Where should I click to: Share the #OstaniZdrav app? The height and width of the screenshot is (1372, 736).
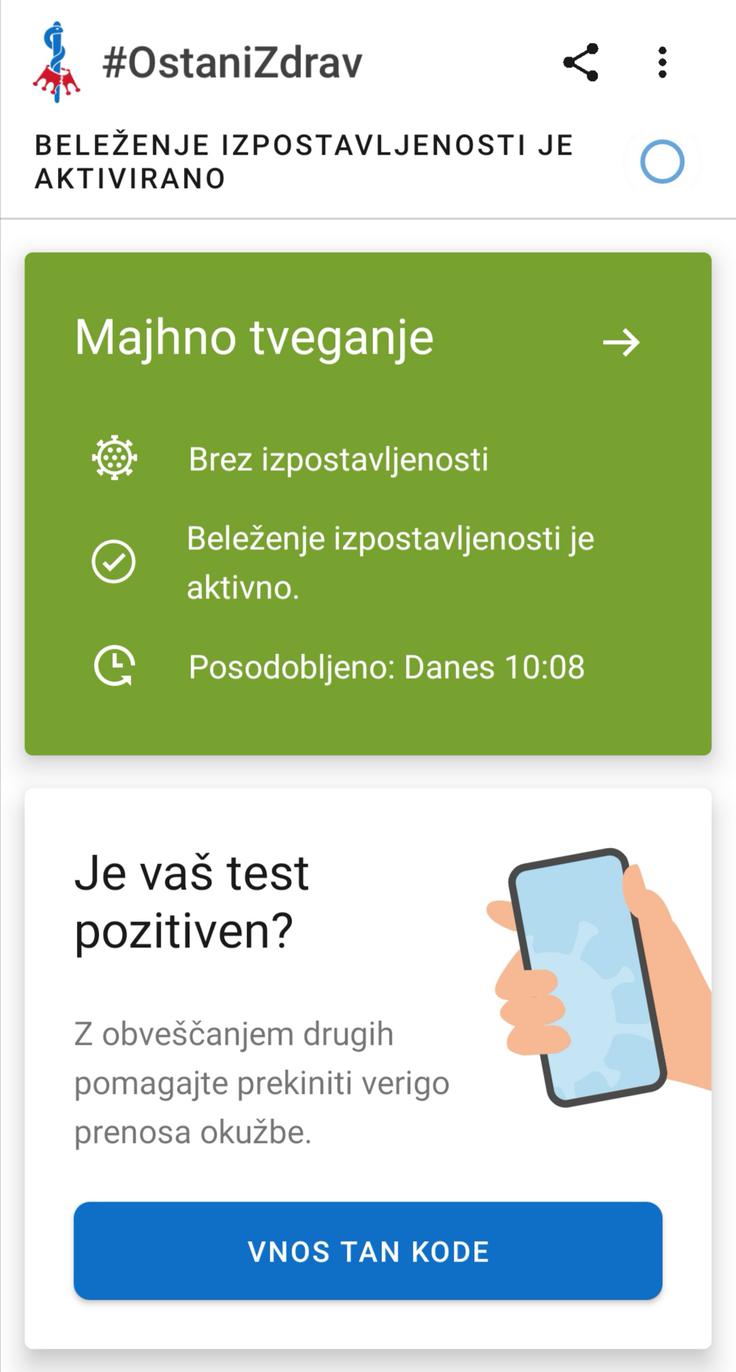[x=581, y=63]
